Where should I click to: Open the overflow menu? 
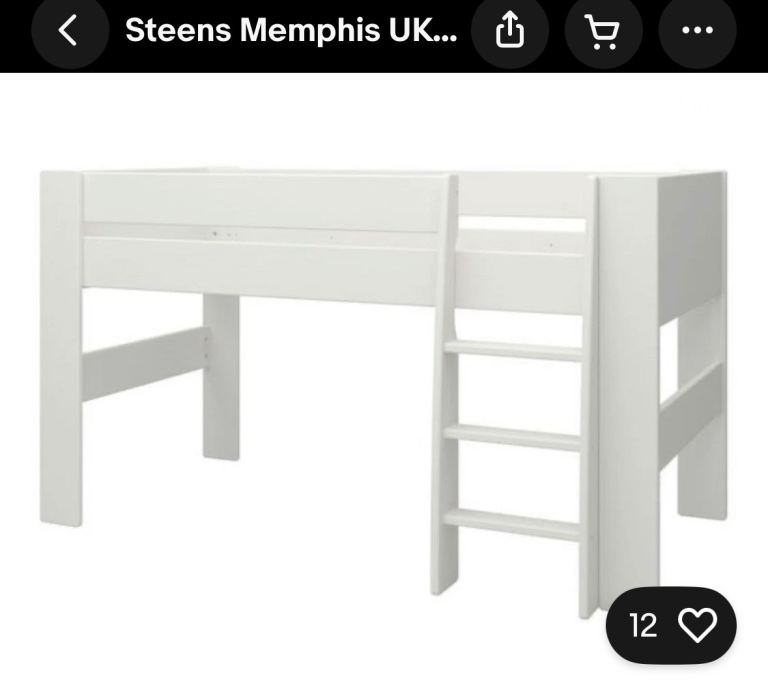(697, 31)
